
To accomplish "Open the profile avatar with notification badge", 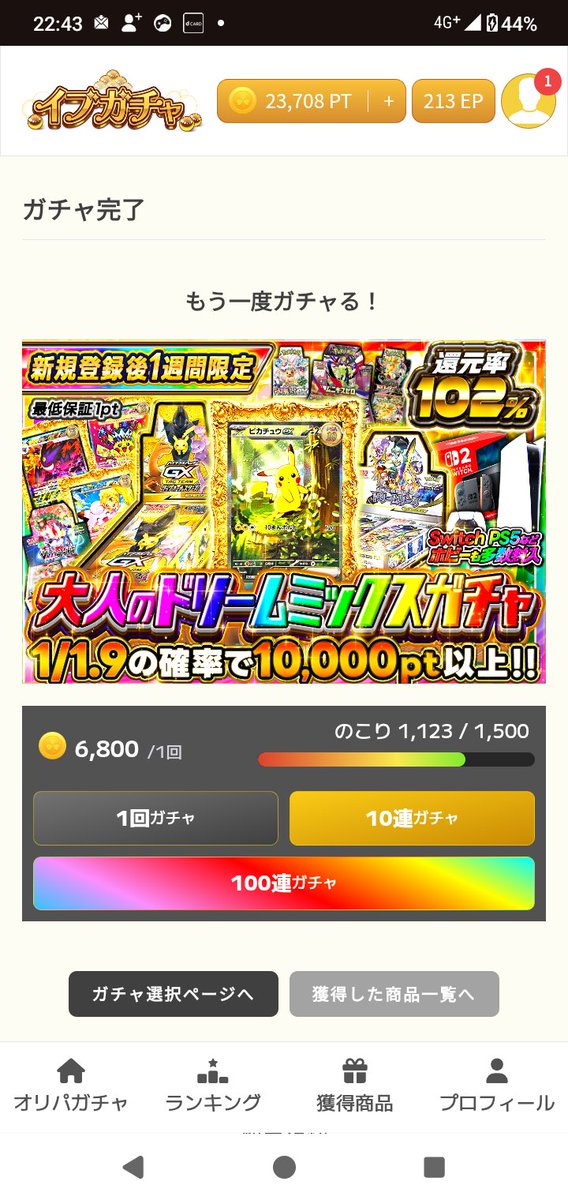I will [528, 100].
